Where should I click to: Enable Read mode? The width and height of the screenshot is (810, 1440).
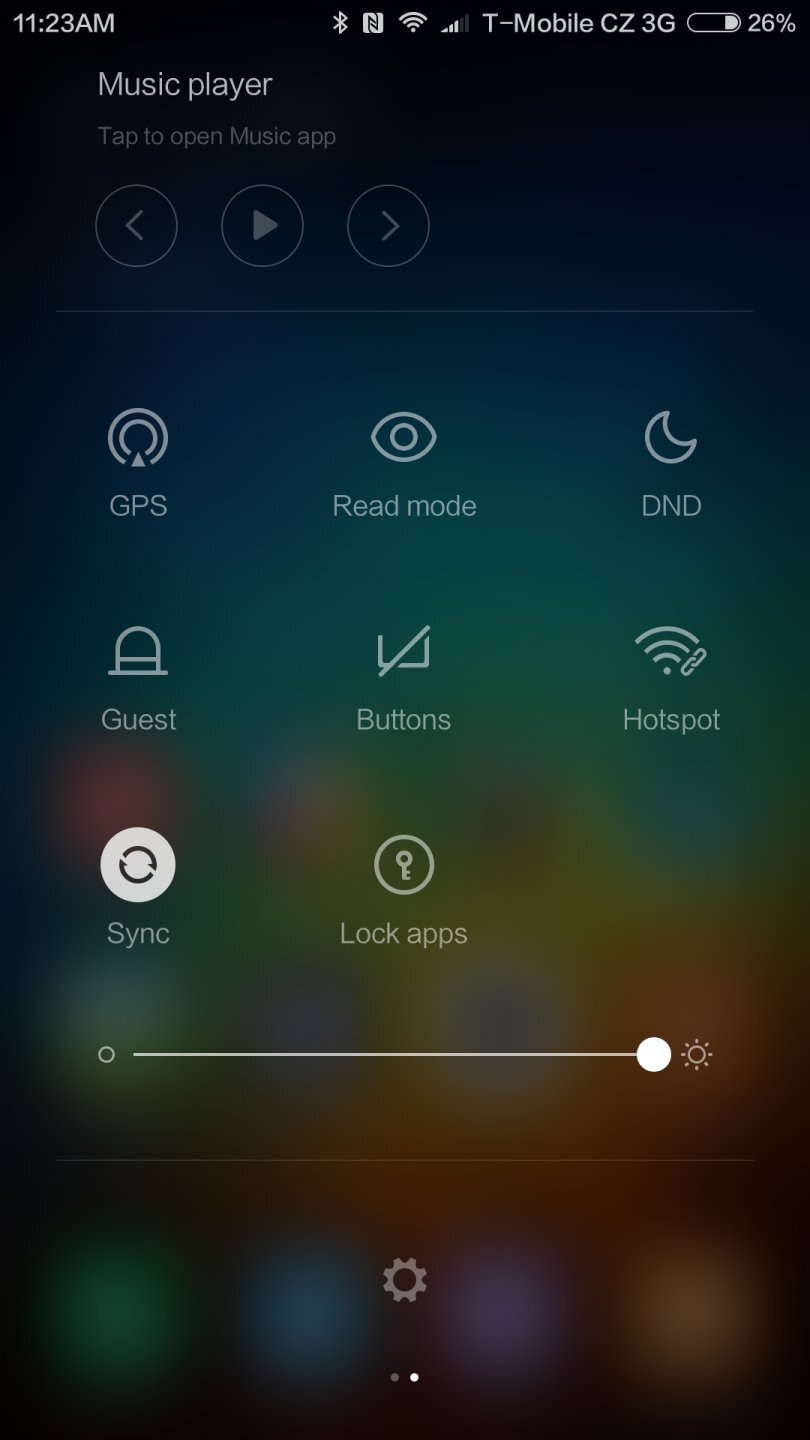(404, 438)
